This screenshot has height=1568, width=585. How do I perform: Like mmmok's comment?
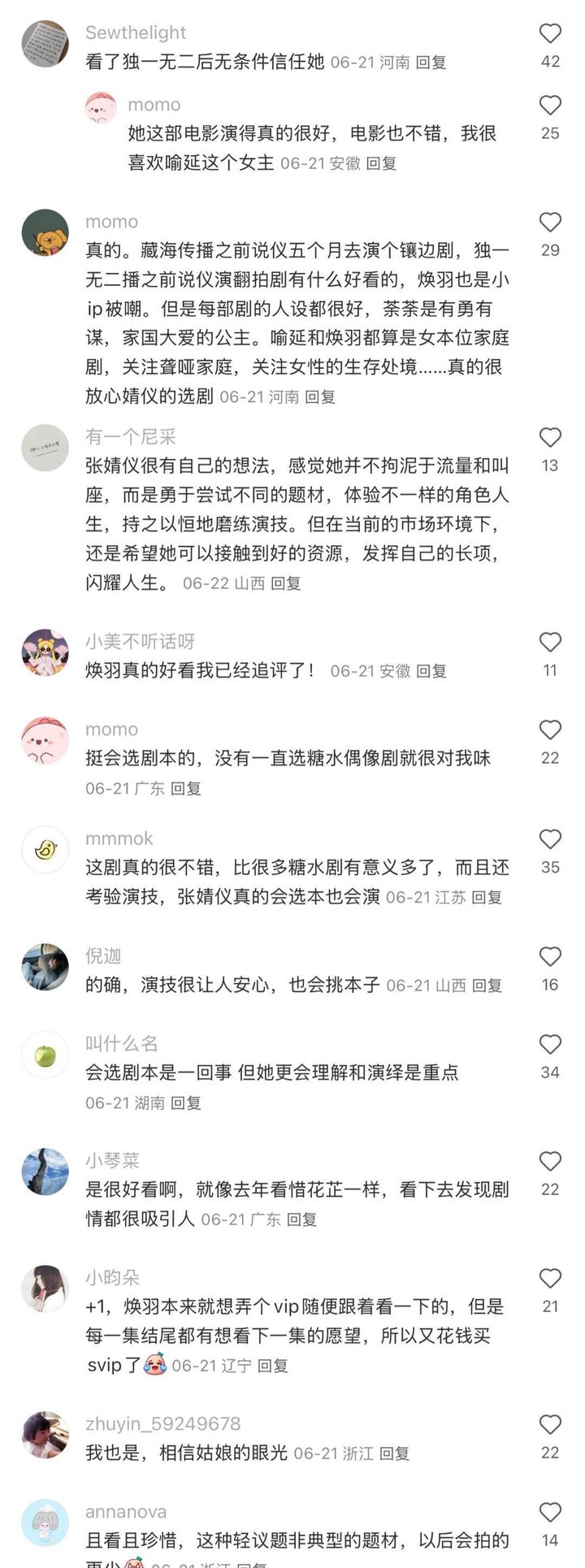550,839
